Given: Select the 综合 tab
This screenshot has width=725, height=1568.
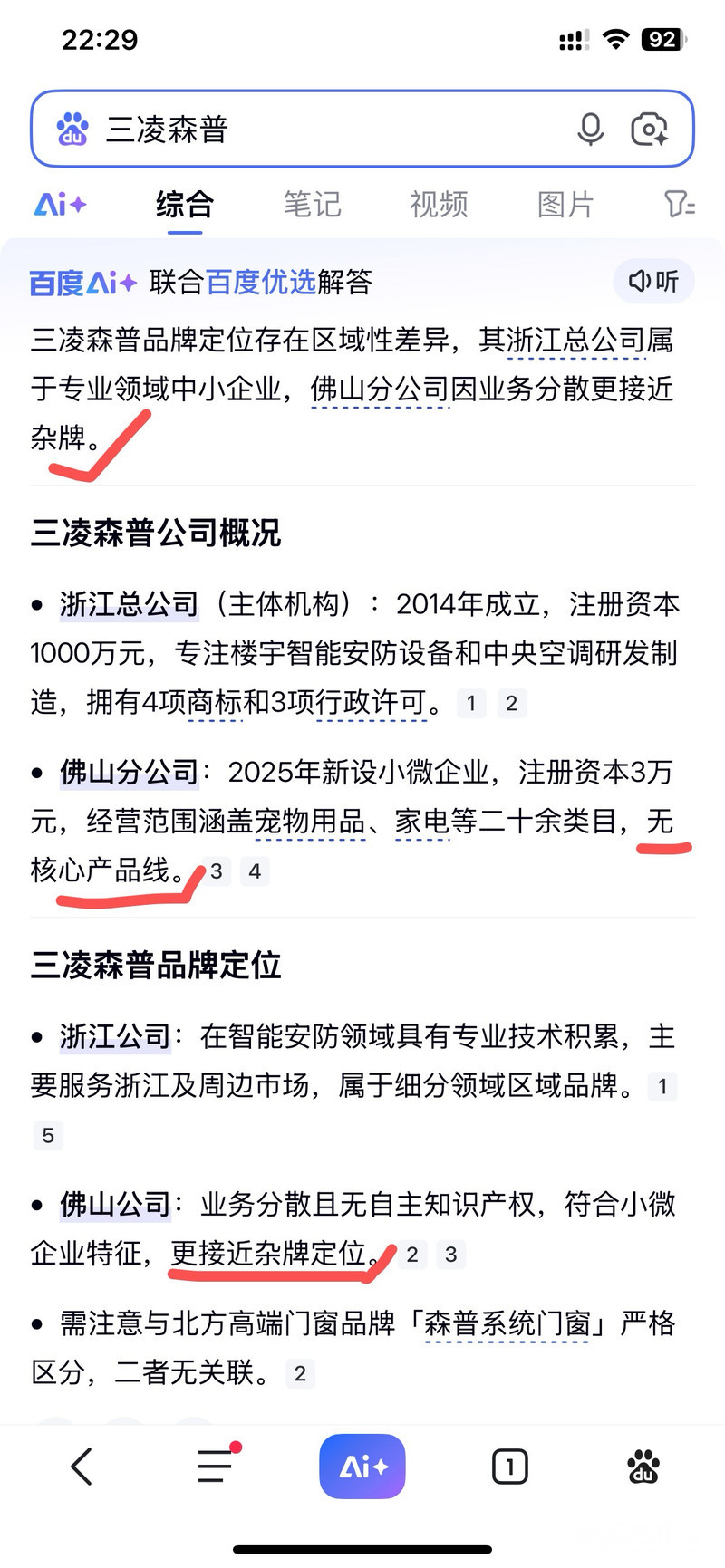Looking at the screenshot, I should (x=184, y=205).
